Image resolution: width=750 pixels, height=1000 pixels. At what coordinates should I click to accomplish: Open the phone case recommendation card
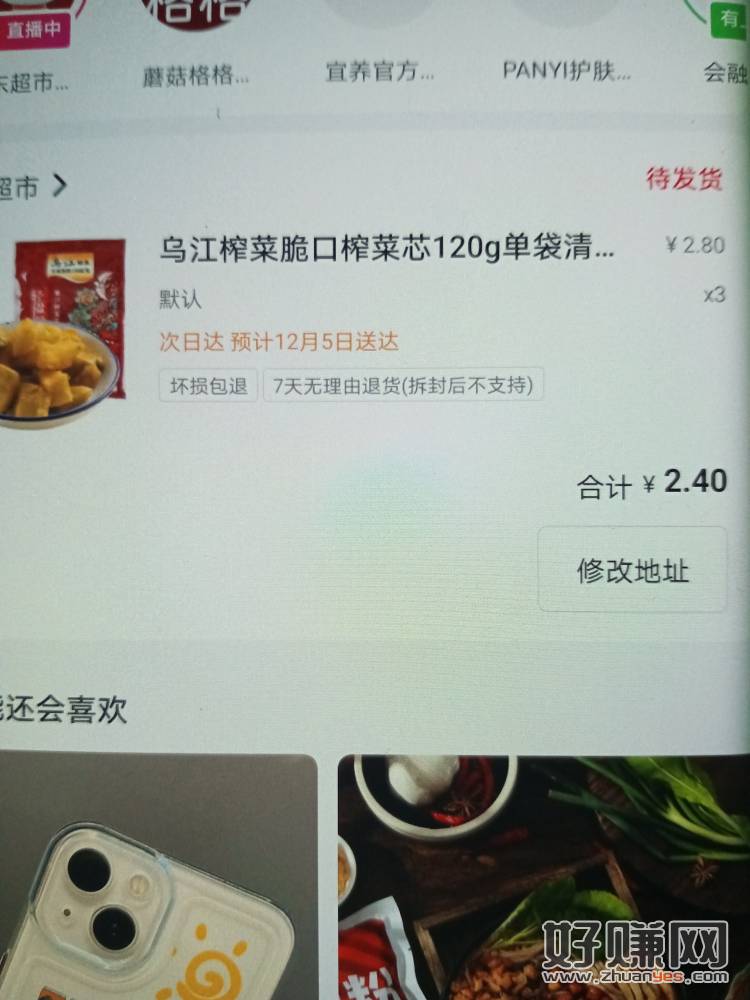pyautogui.click(x=155, y=878)
